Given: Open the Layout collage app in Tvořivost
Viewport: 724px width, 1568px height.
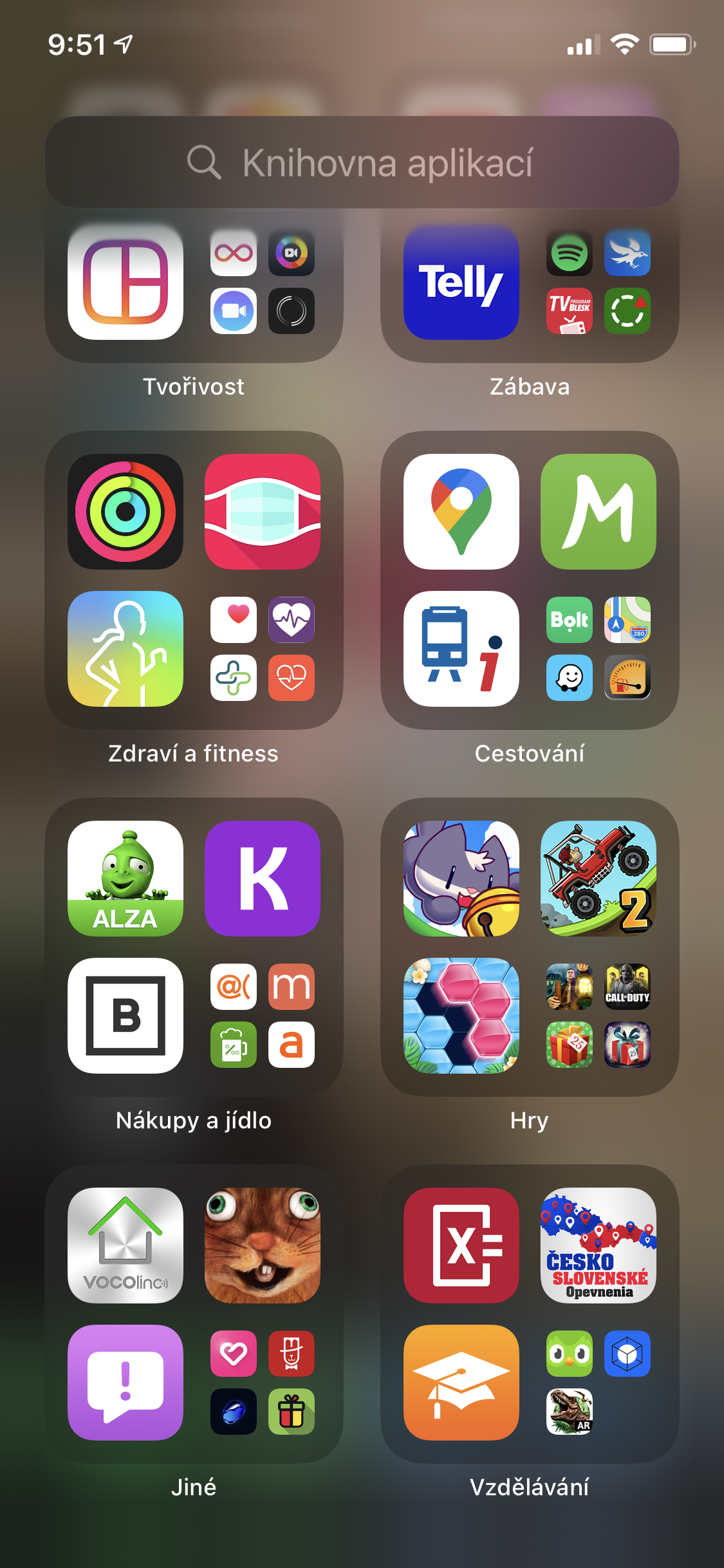Looking at the screenshot, I should tap(125, 282).
